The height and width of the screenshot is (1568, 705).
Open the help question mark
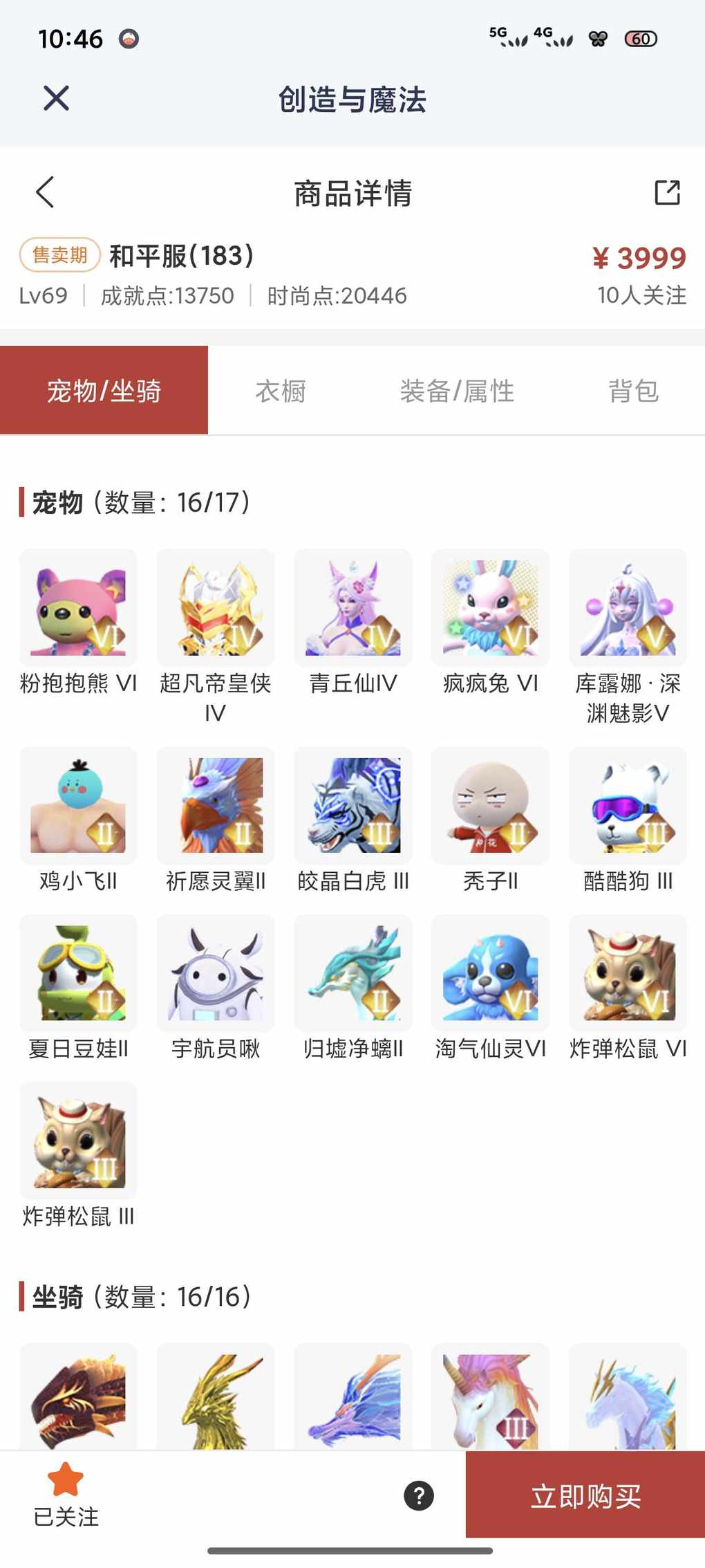(x=419, y=1495)
